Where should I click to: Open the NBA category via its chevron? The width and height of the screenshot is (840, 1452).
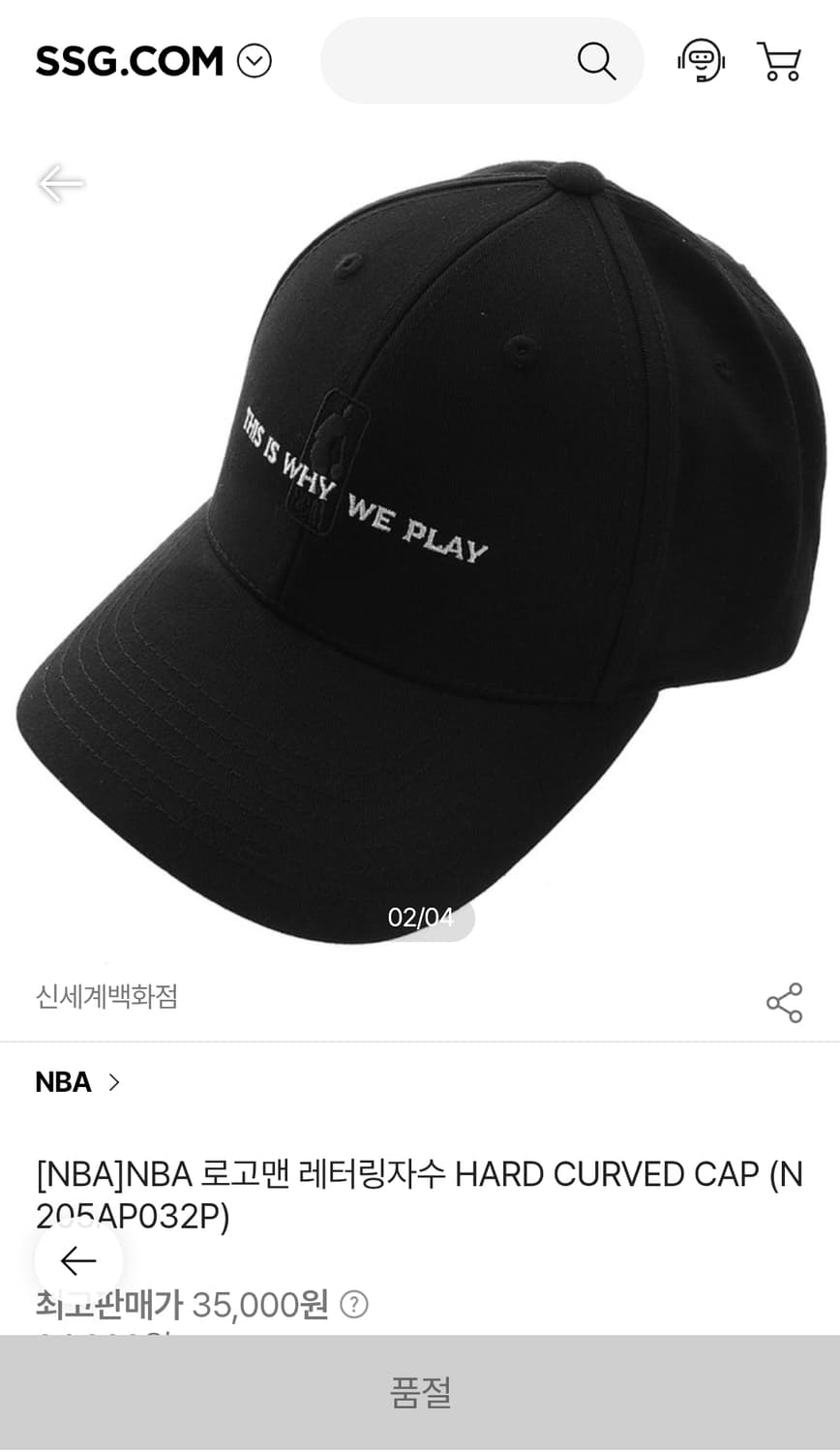[x=114, y=1083]
